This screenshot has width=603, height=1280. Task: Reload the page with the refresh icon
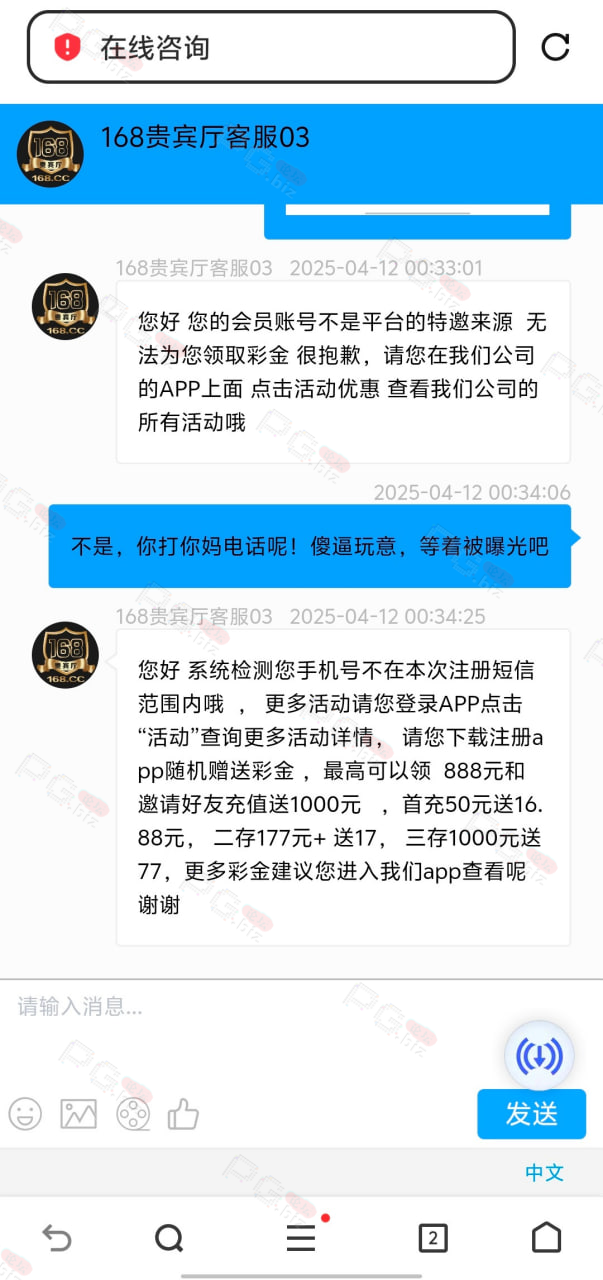click(555, 47)
